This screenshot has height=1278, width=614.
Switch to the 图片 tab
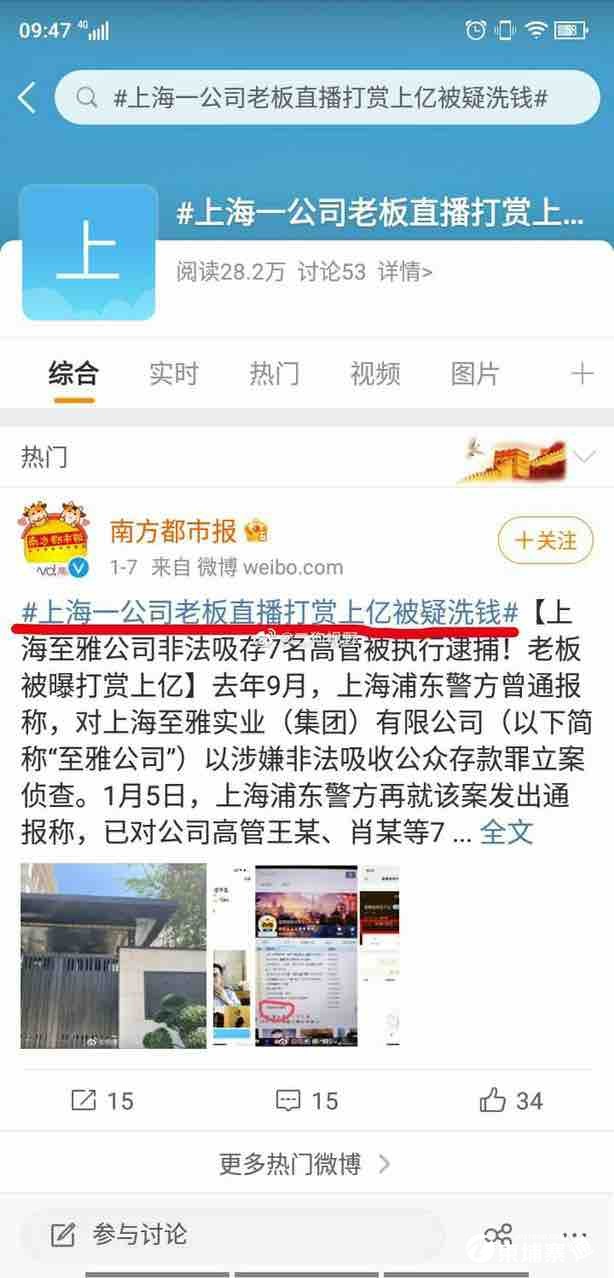(x=475, y=374)
